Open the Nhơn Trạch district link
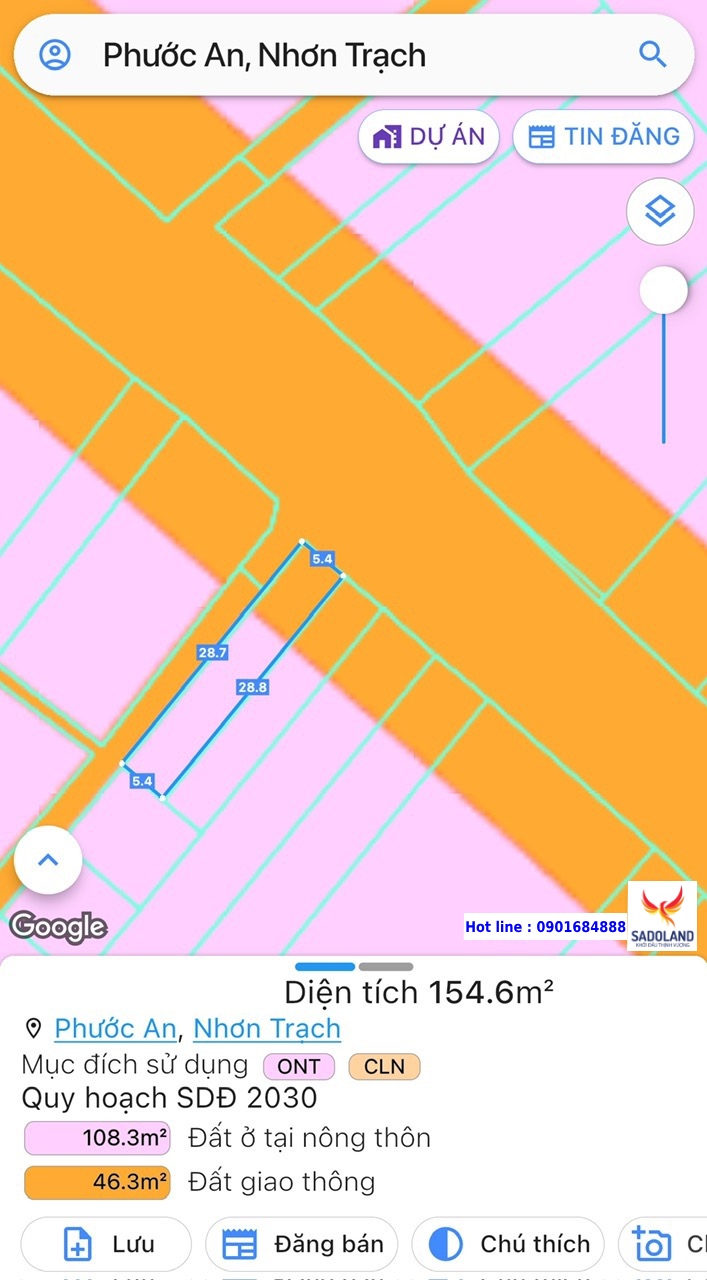The height and width of the screenshot is (1280, 707). (267, 1028)
